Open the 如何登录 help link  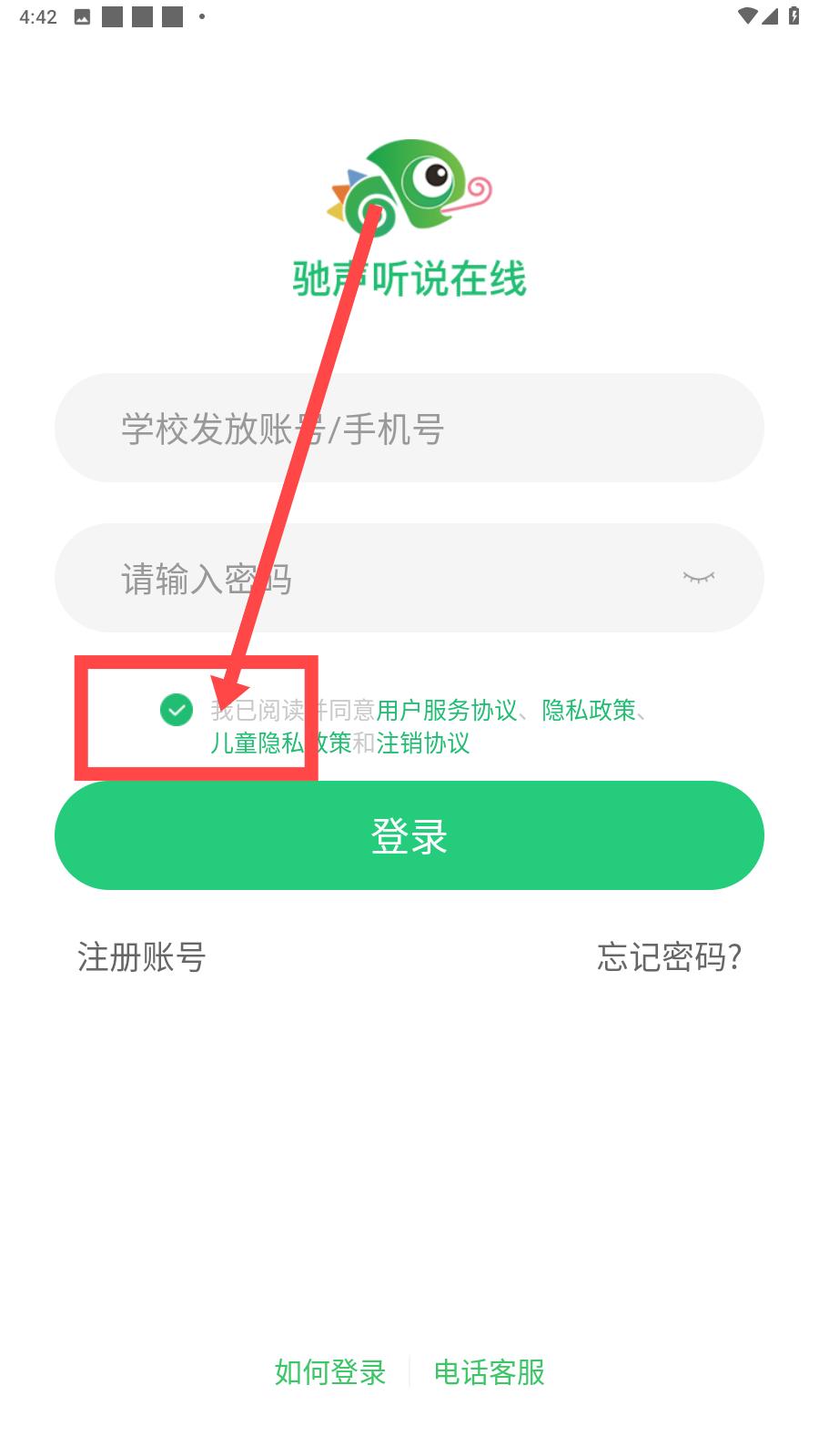pos(330,1372)
